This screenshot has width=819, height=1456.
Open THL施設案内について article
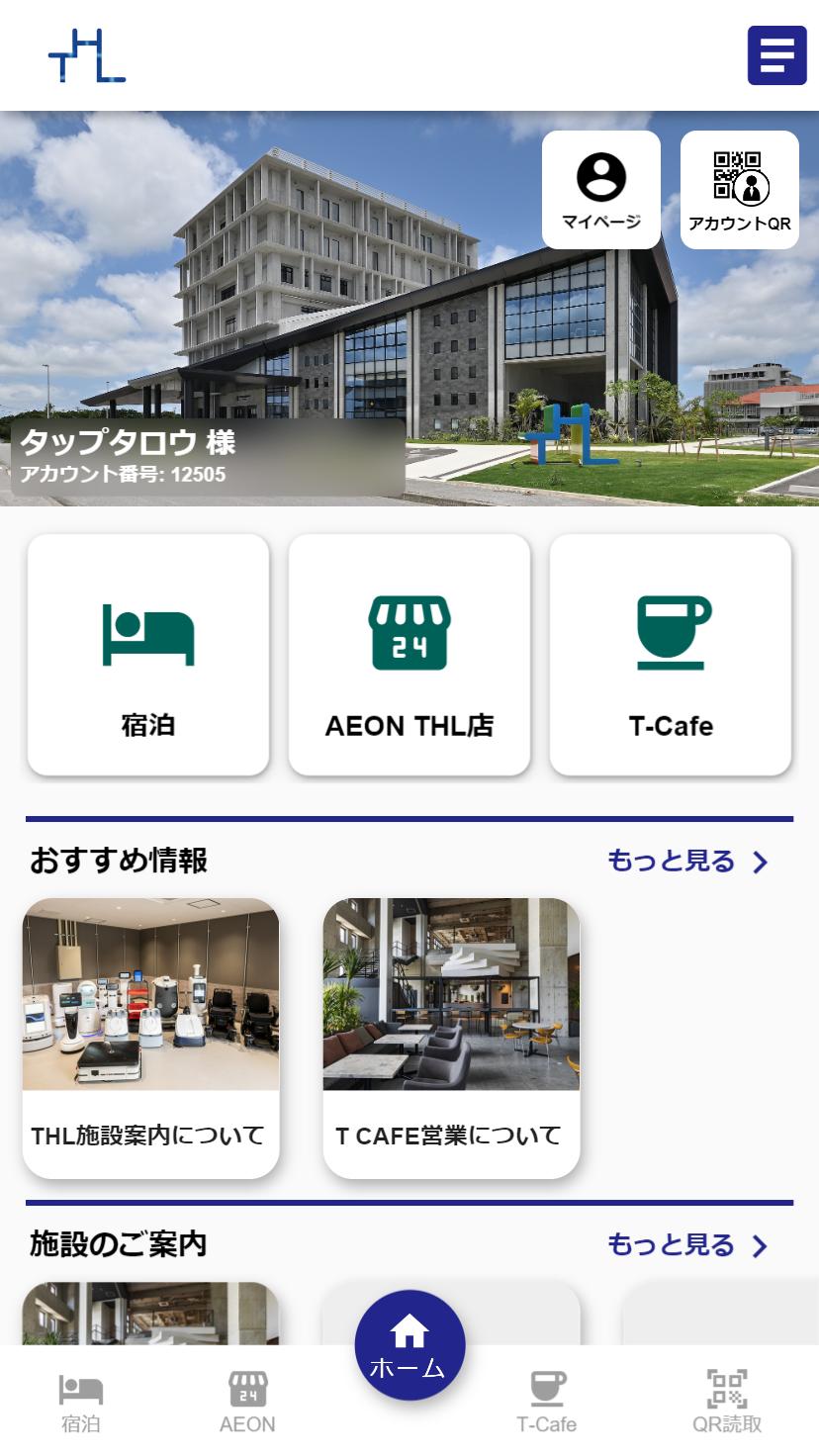[150, 1039]
